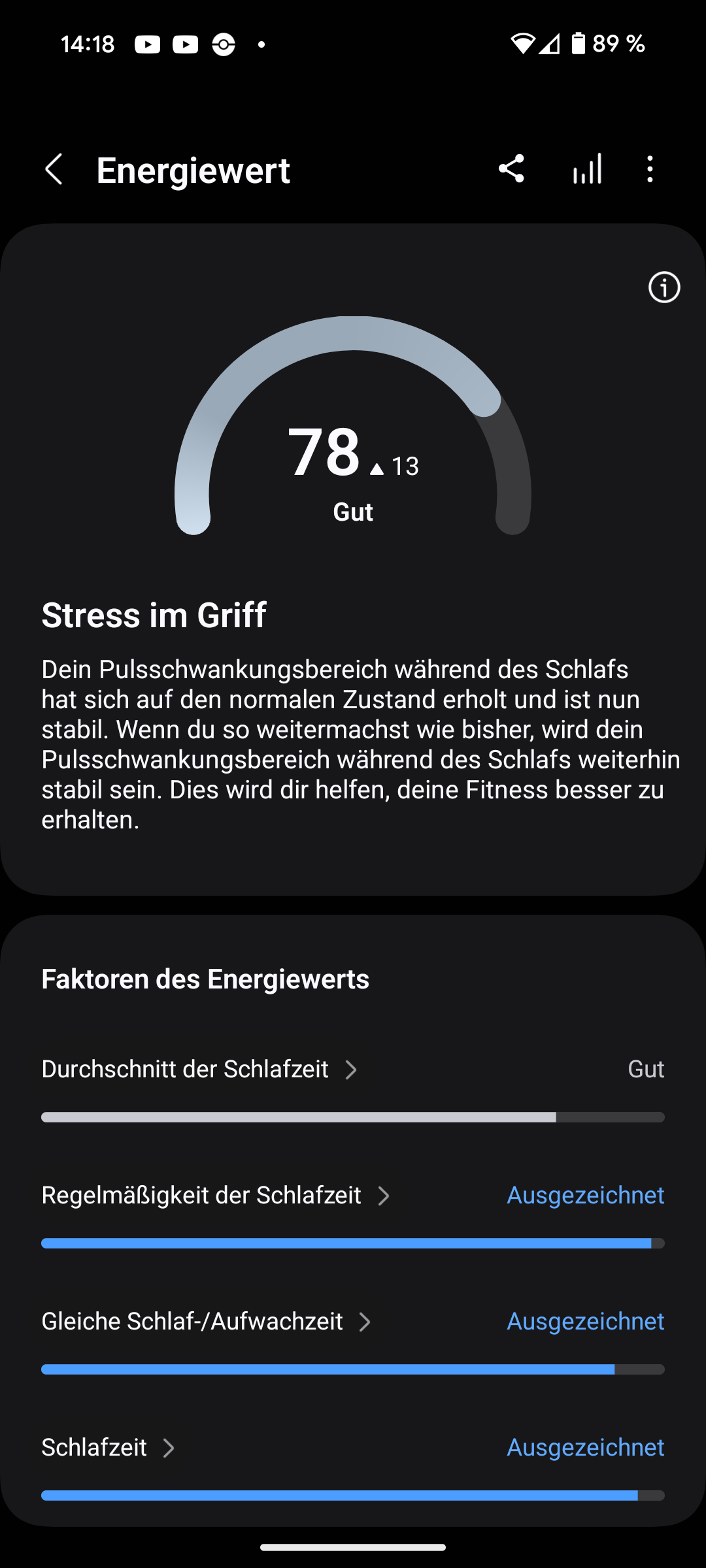Tap the info icon on the score card
This screenshot has width=706, height=1568.
pyautogui.click(x=664, y=287)
